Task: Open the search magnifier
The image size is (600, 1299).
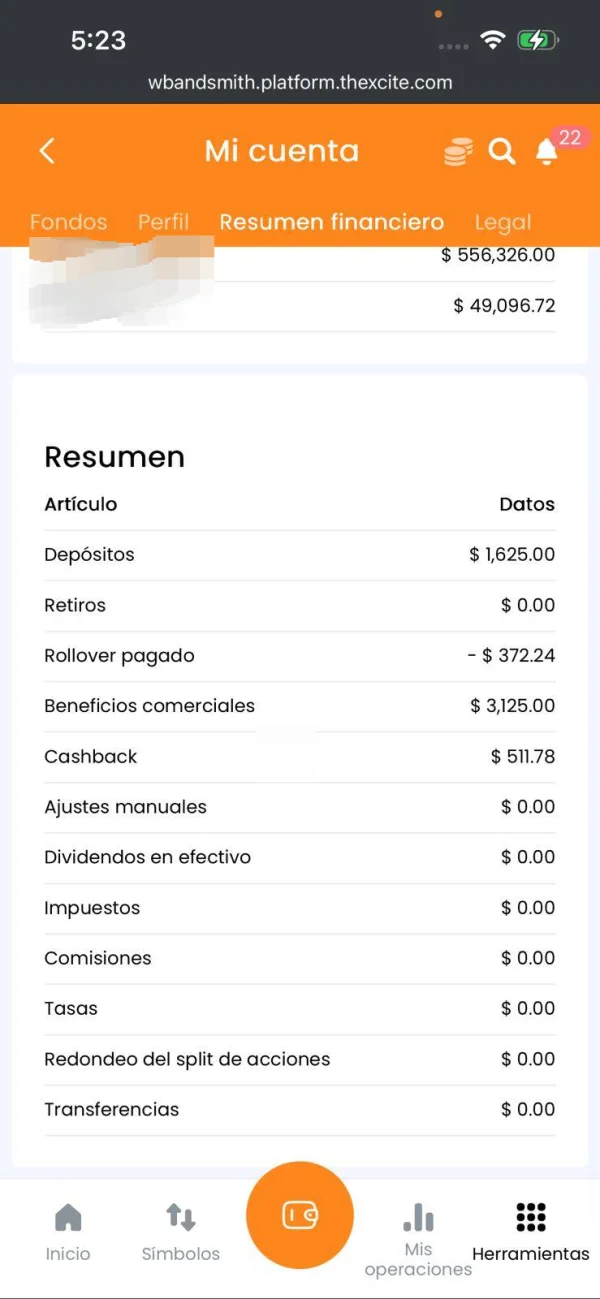Action: (502, 152)
